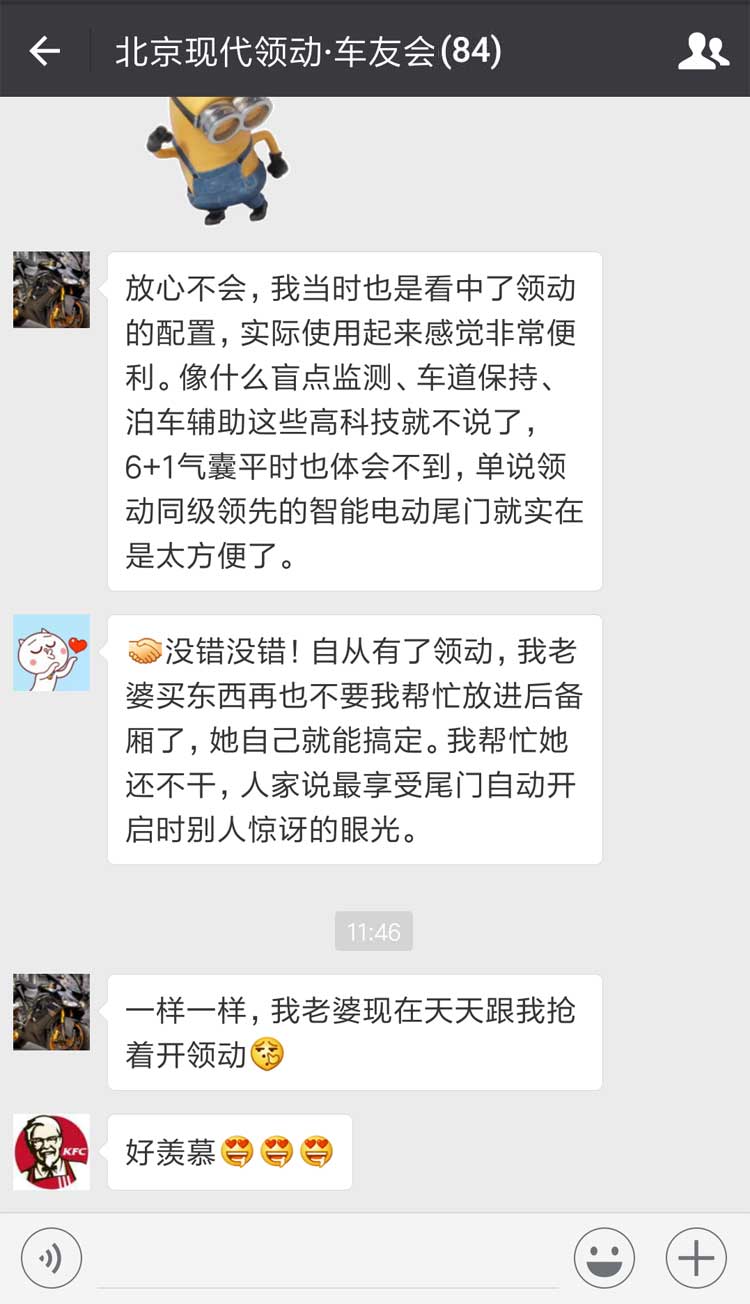Open the KFC avatar user's profile

pos(51,1152)
